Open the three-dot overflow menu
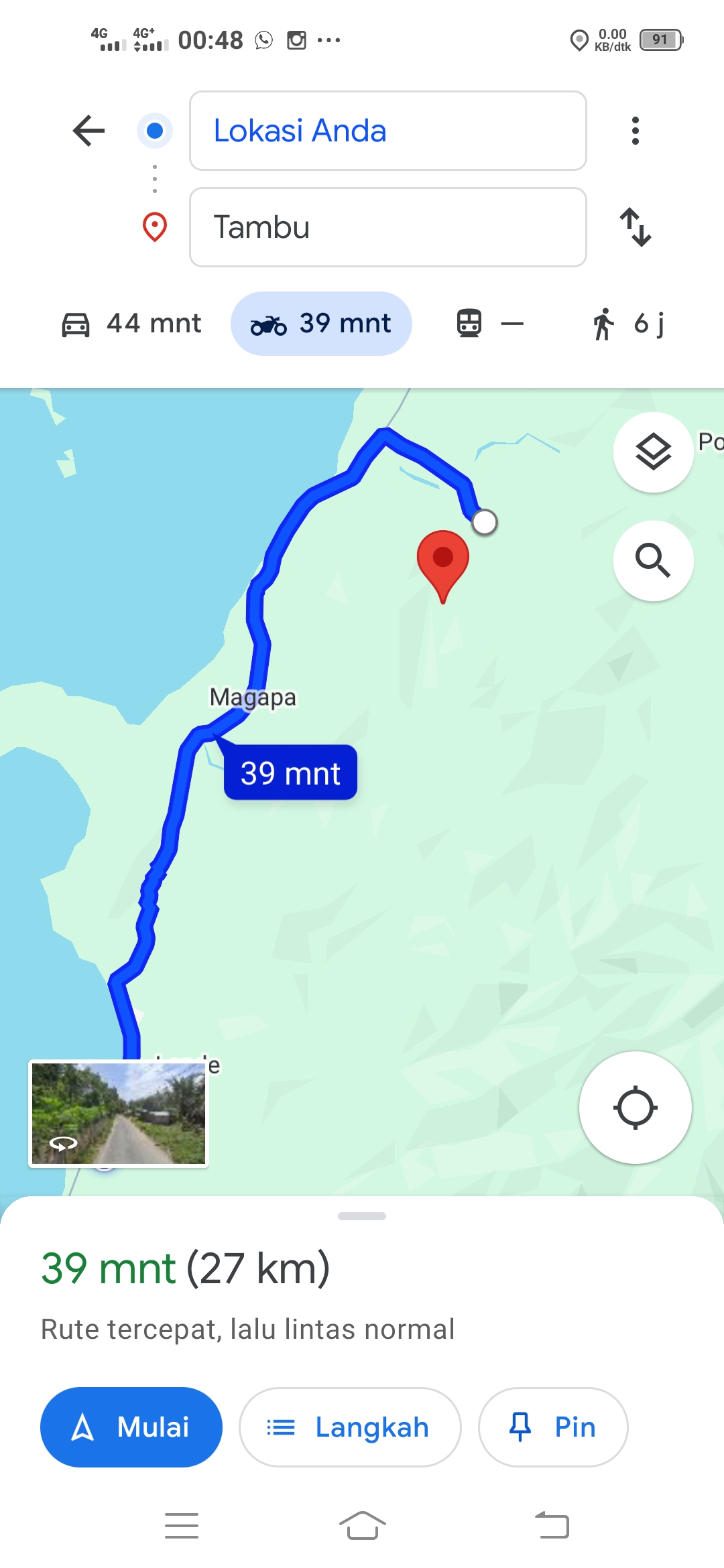The width and height of the screenshot is (724, 1568). [x=635, y=131]
